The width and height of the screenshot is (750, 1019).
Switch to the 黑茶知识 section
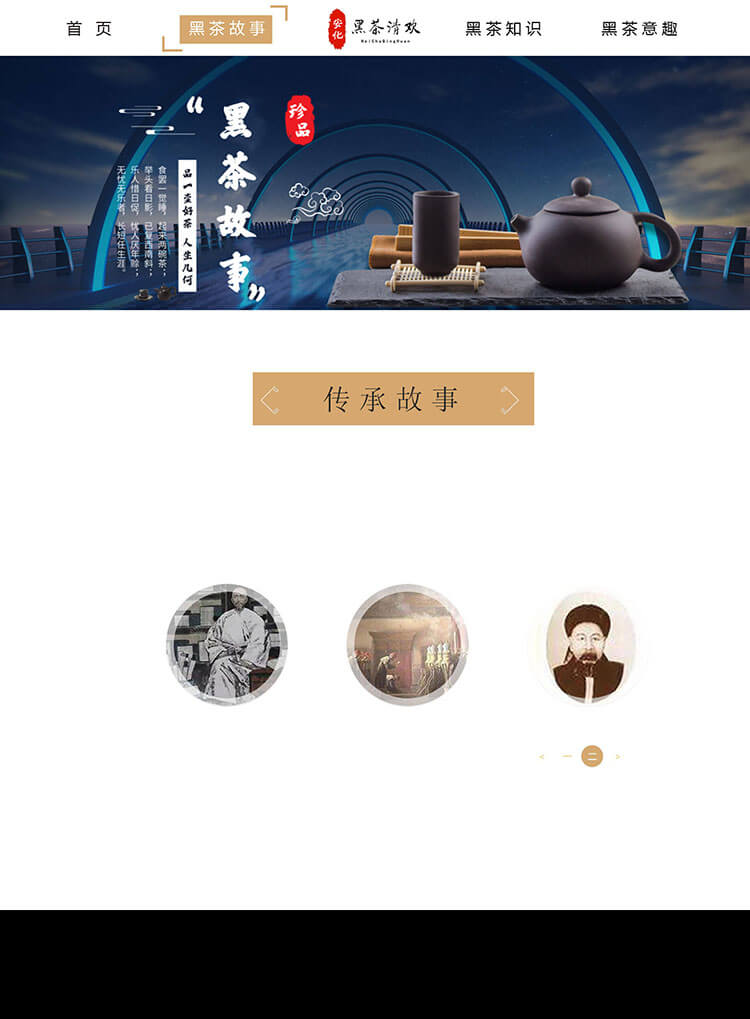coord(503,29)
